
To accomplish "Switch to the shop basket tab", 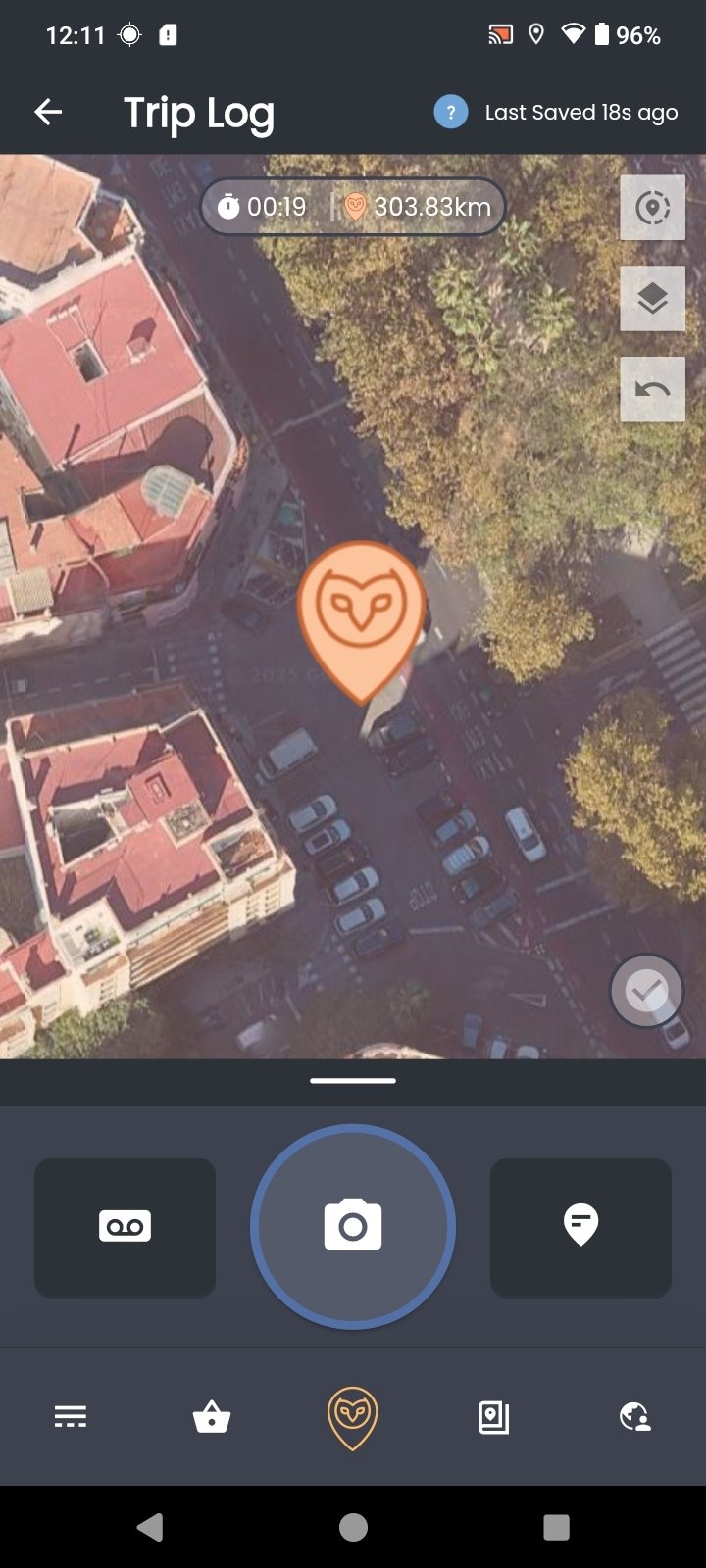I will (x=212, y=1416).
